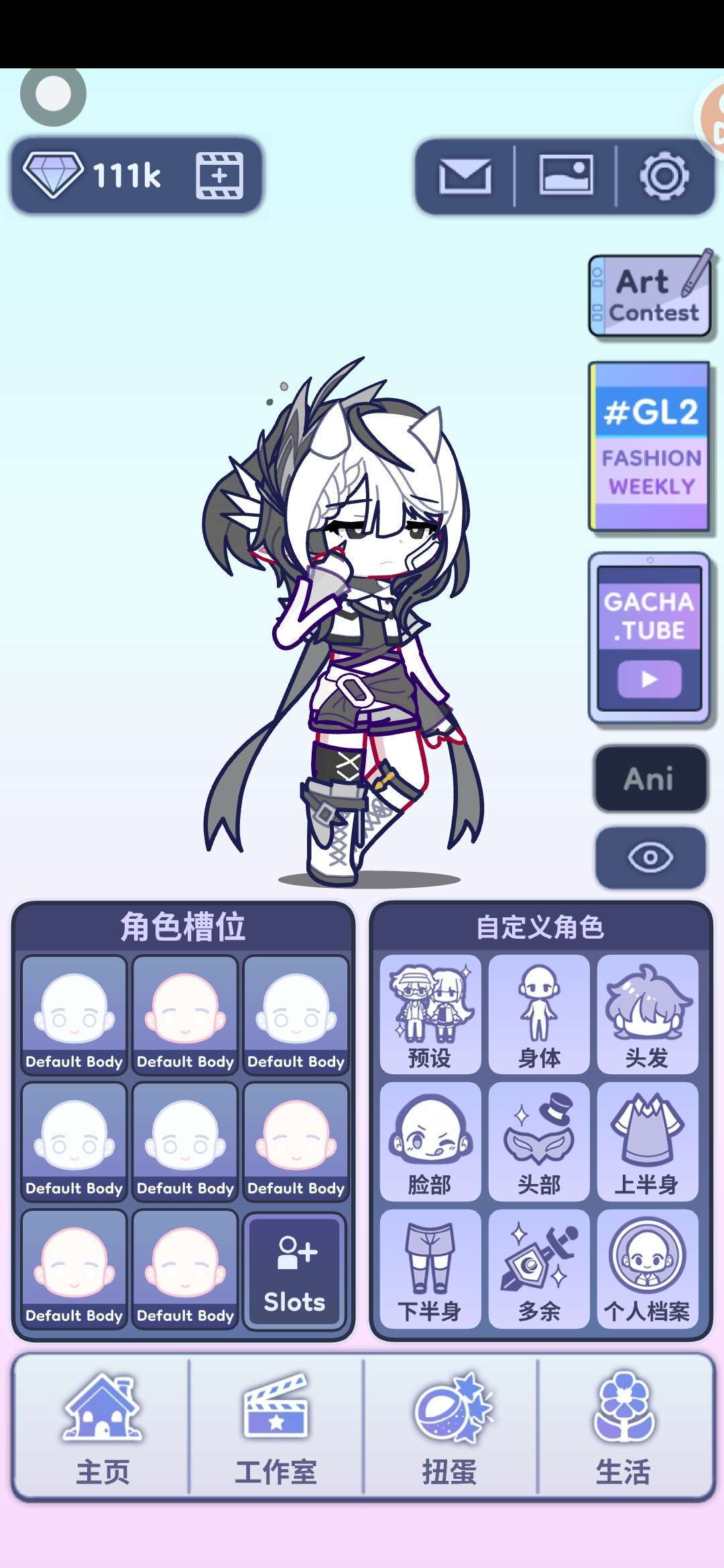The width and height of the screenshot is (724, 1568).
Task: Open the settings gear
Action: (x=664, y=176)
